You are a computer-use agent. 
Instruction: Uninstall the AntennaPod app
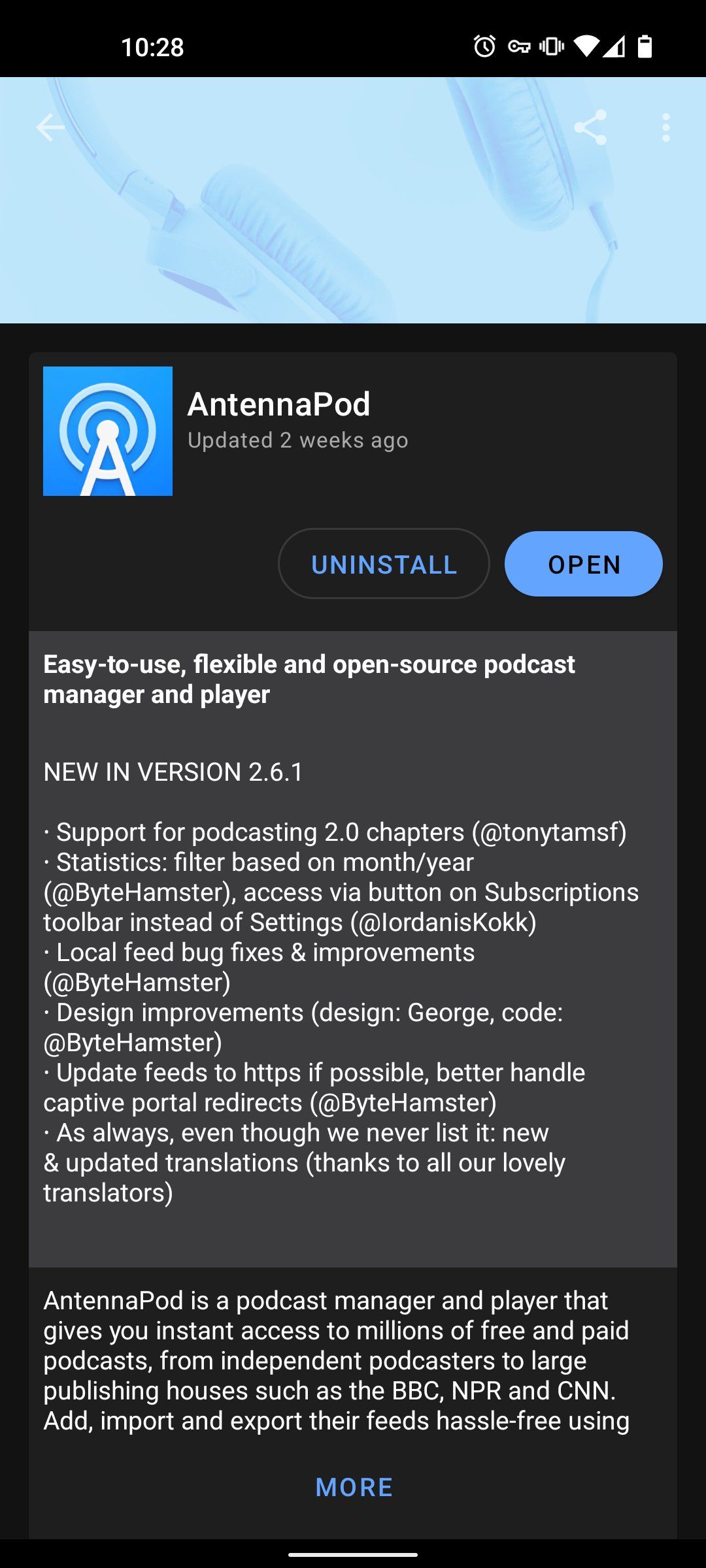pyautogui.click(x=383, y=564)
